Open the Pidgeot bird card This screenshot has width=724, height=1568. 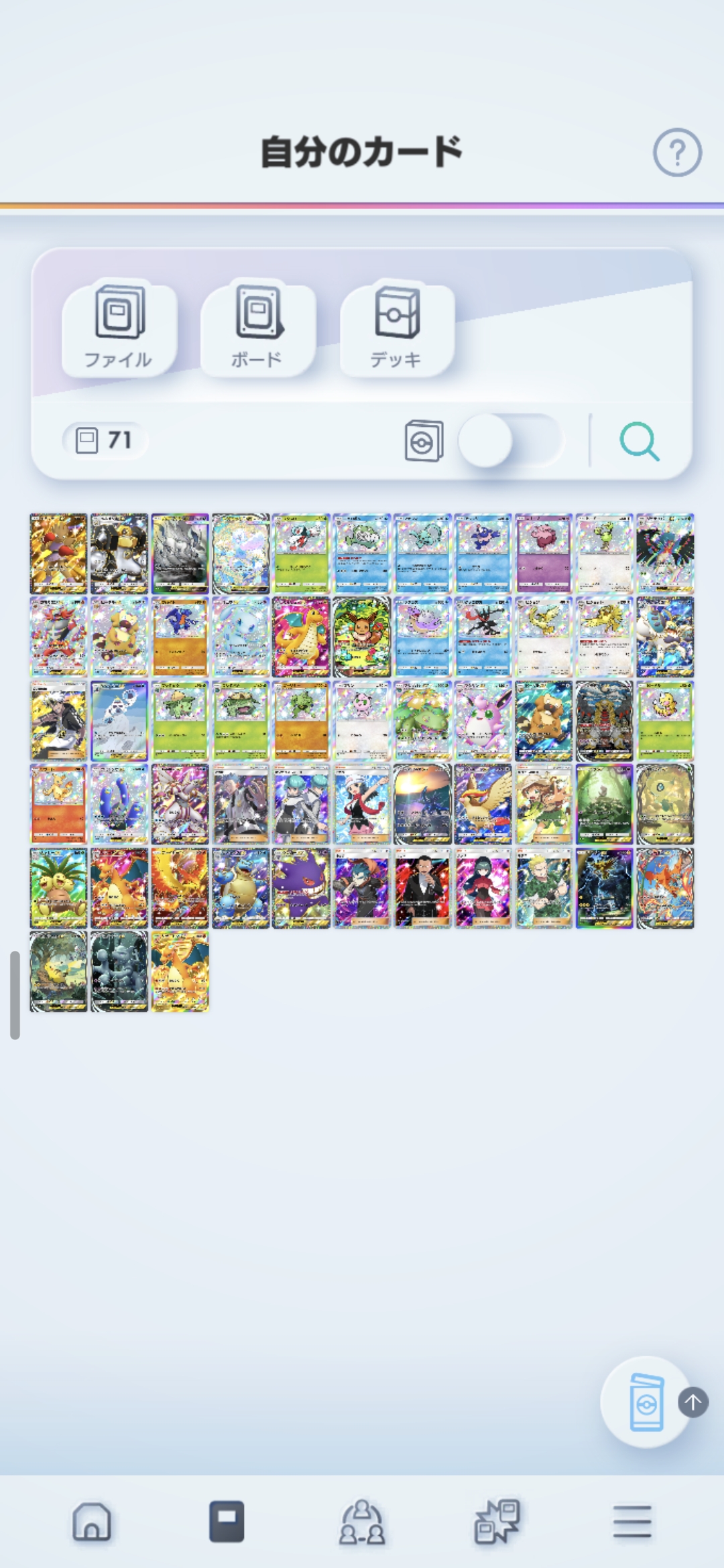click(483, 804)
